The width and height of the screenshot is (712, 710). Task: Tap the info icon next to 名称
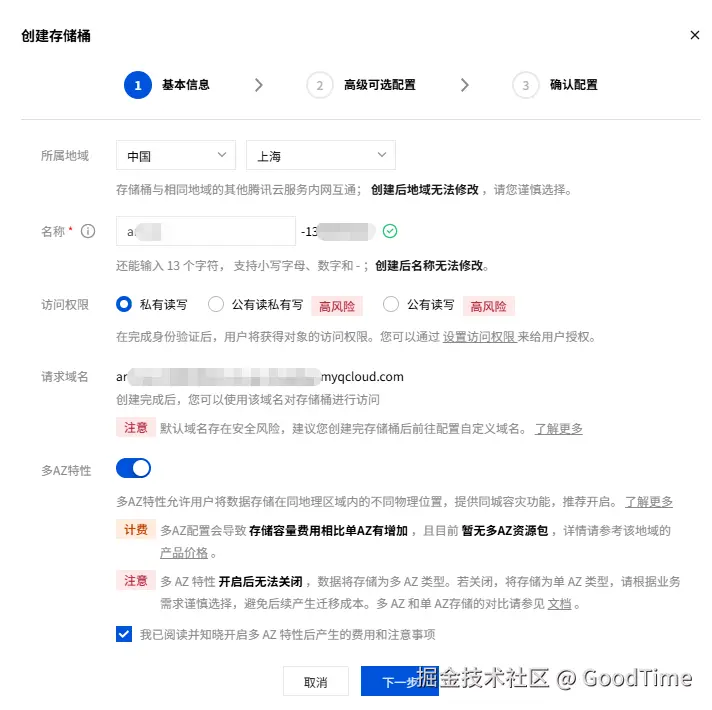pyautogui.click(x=88, y=231)
